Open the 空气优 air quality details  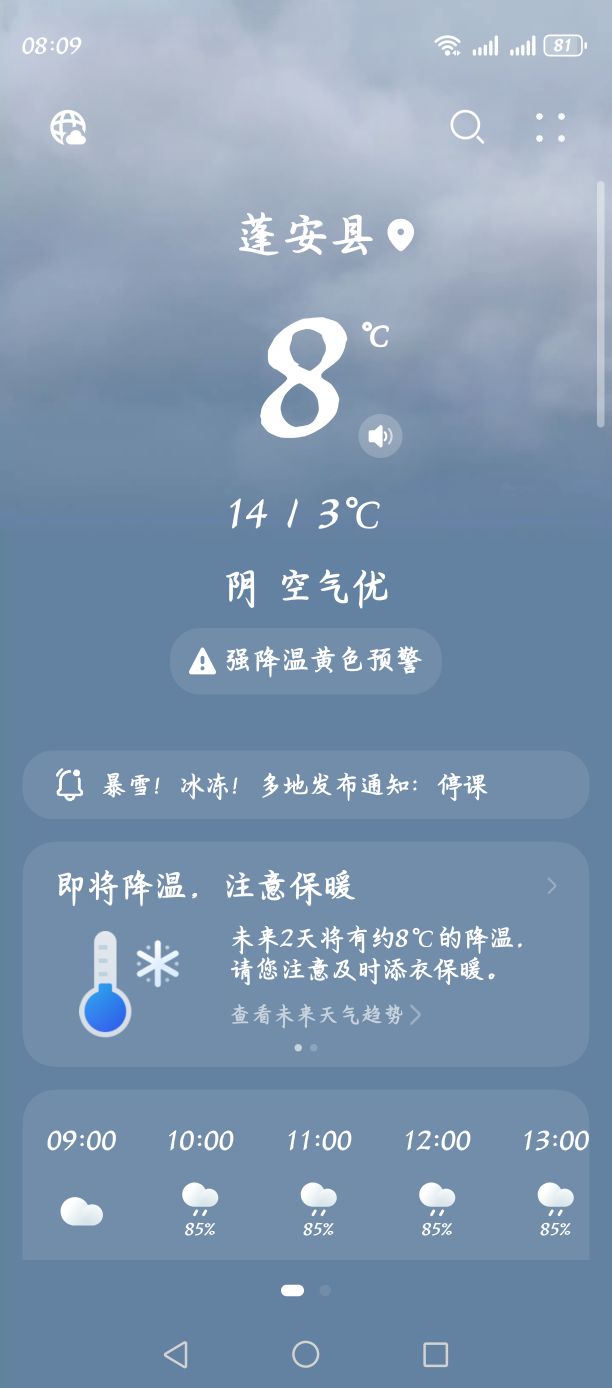click(334, 588)
